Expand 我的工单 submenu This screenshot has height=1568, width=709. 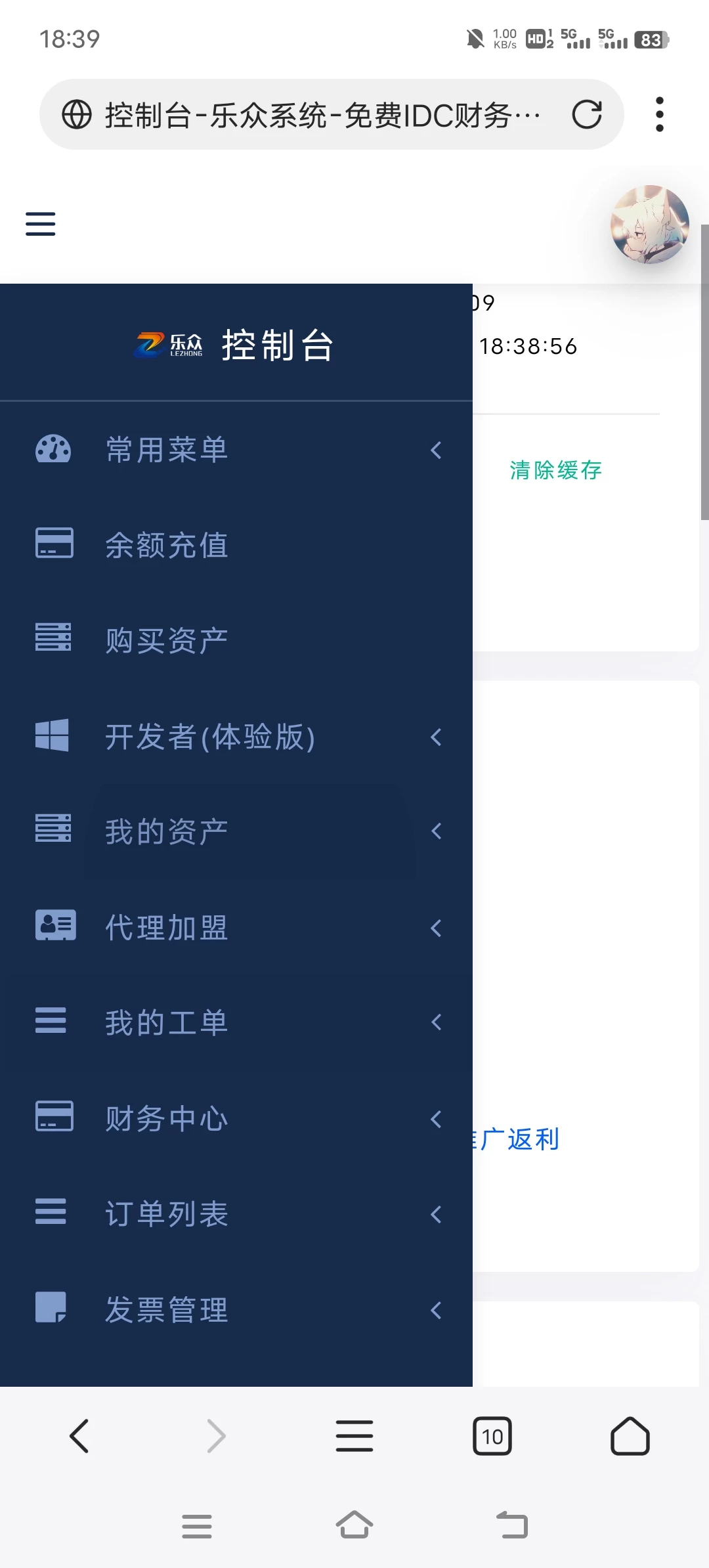point(236,1023)
